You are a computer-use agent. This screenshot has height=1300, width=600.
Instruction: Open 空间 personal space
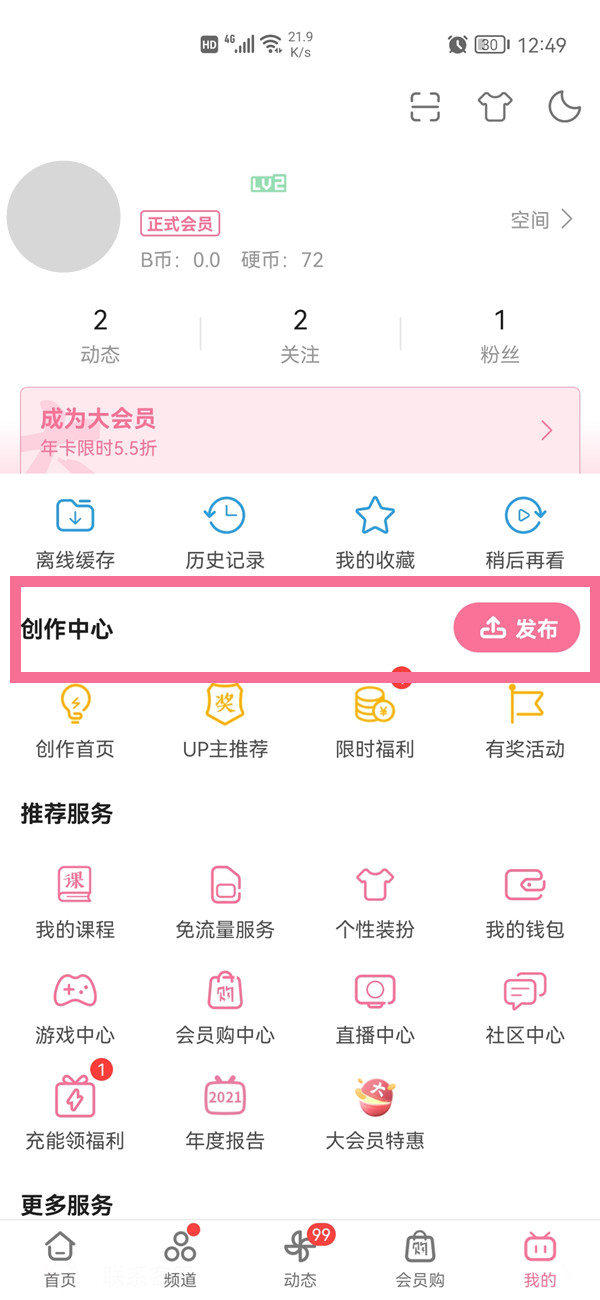click(x=541, y=220)
